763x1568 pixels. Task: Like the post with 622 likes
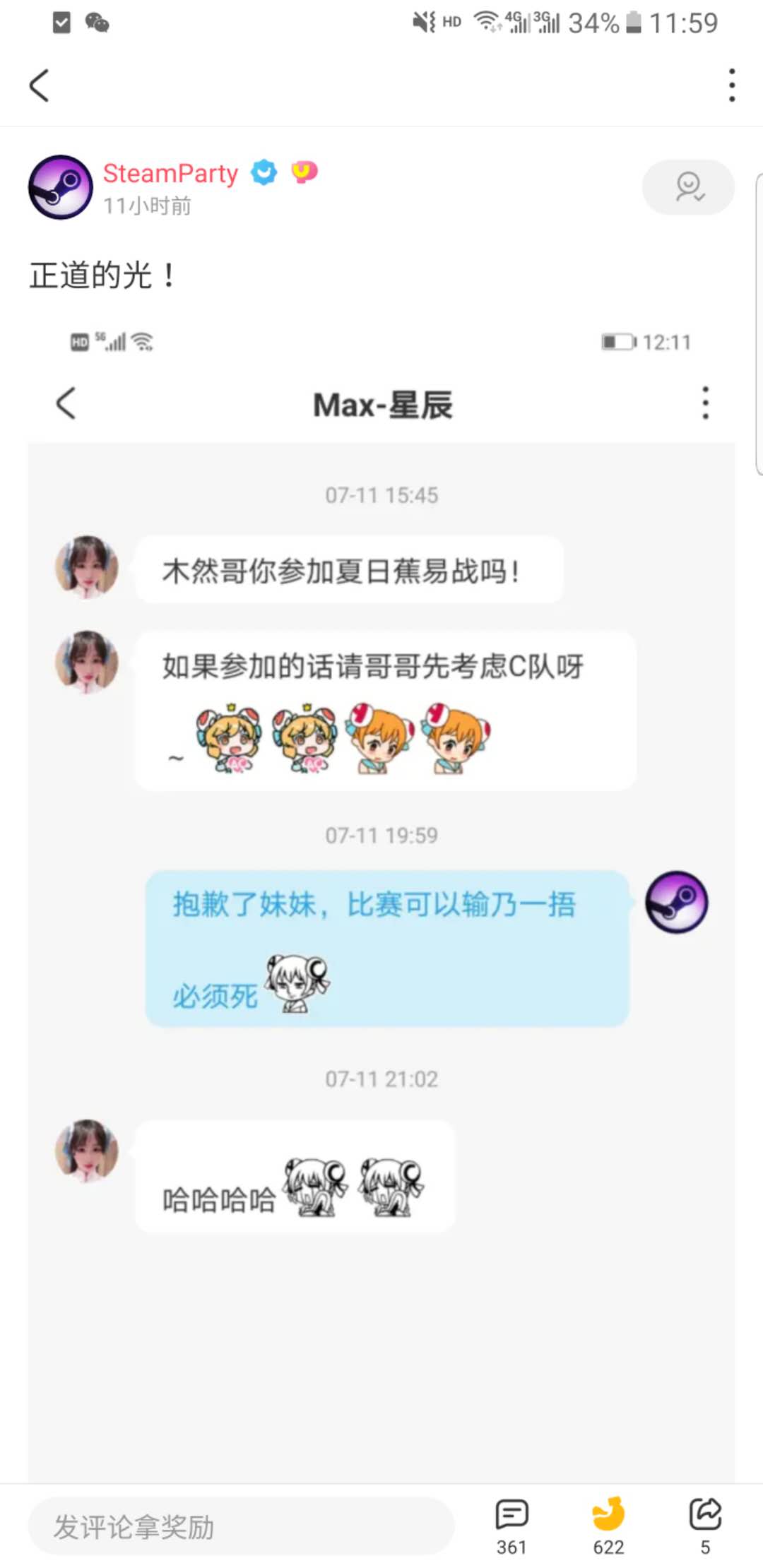608,1526
